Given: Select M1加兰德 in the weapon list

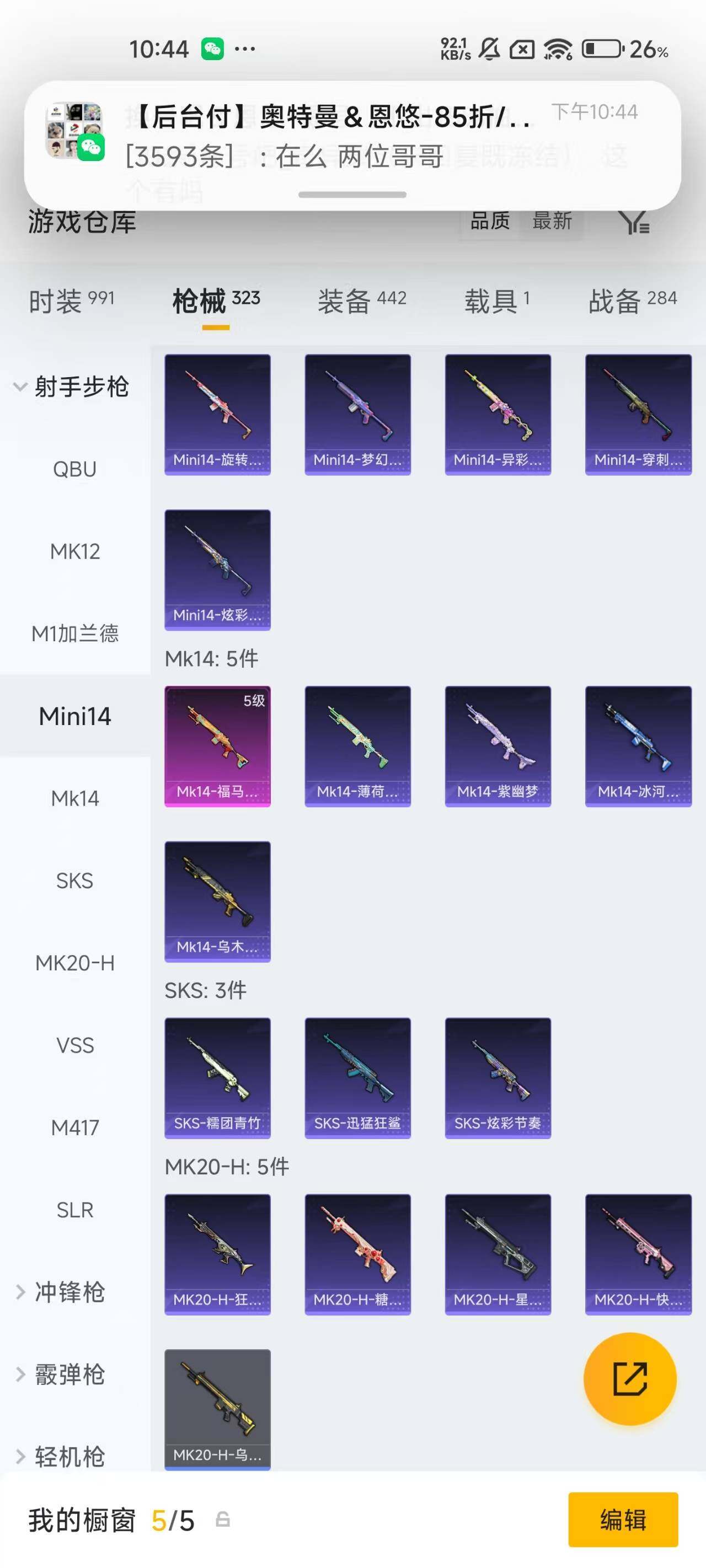Looking at the screenshot, I should coord(75,633).
